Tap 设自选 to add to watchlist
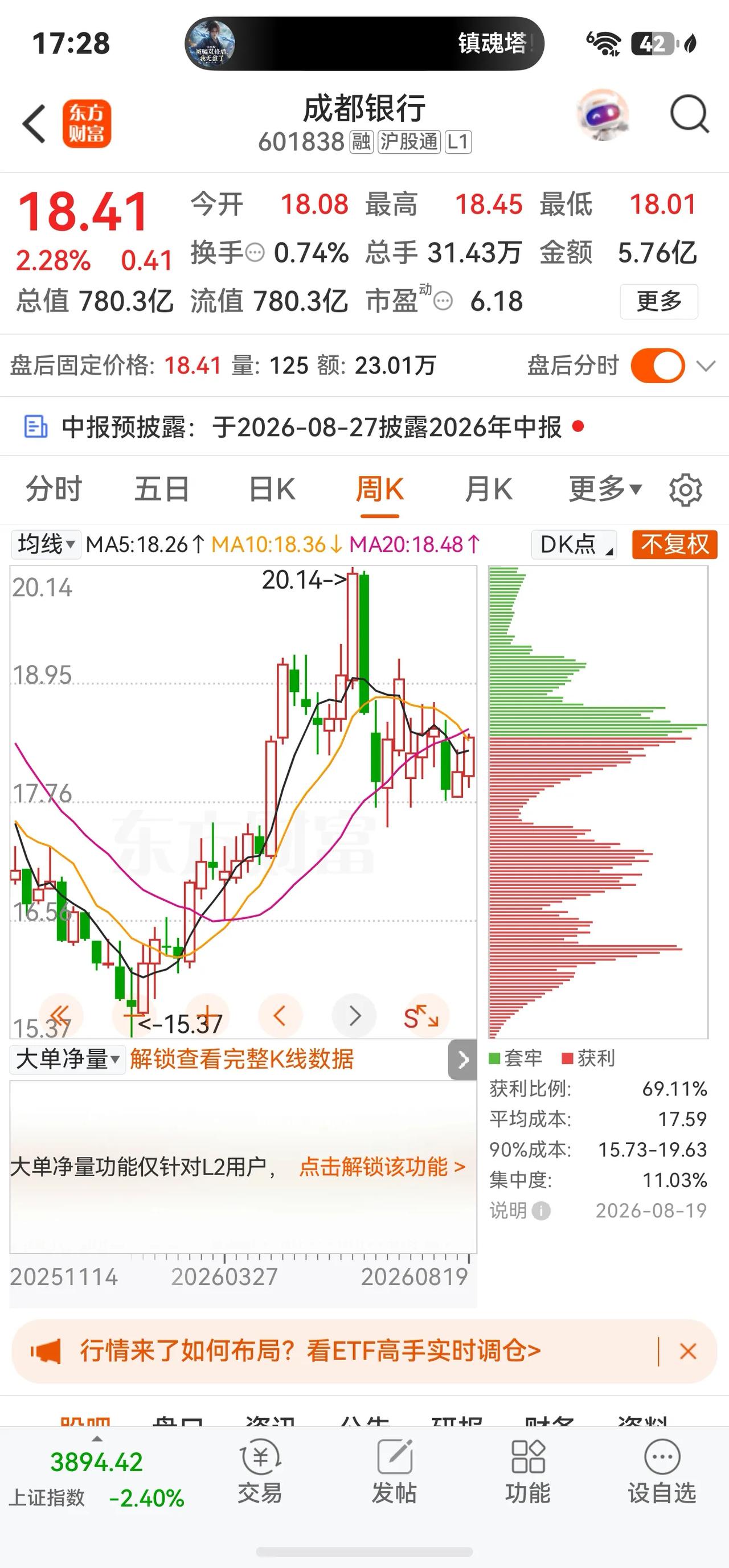This screenshot has width=729, height=1568. pos(662,1471)
